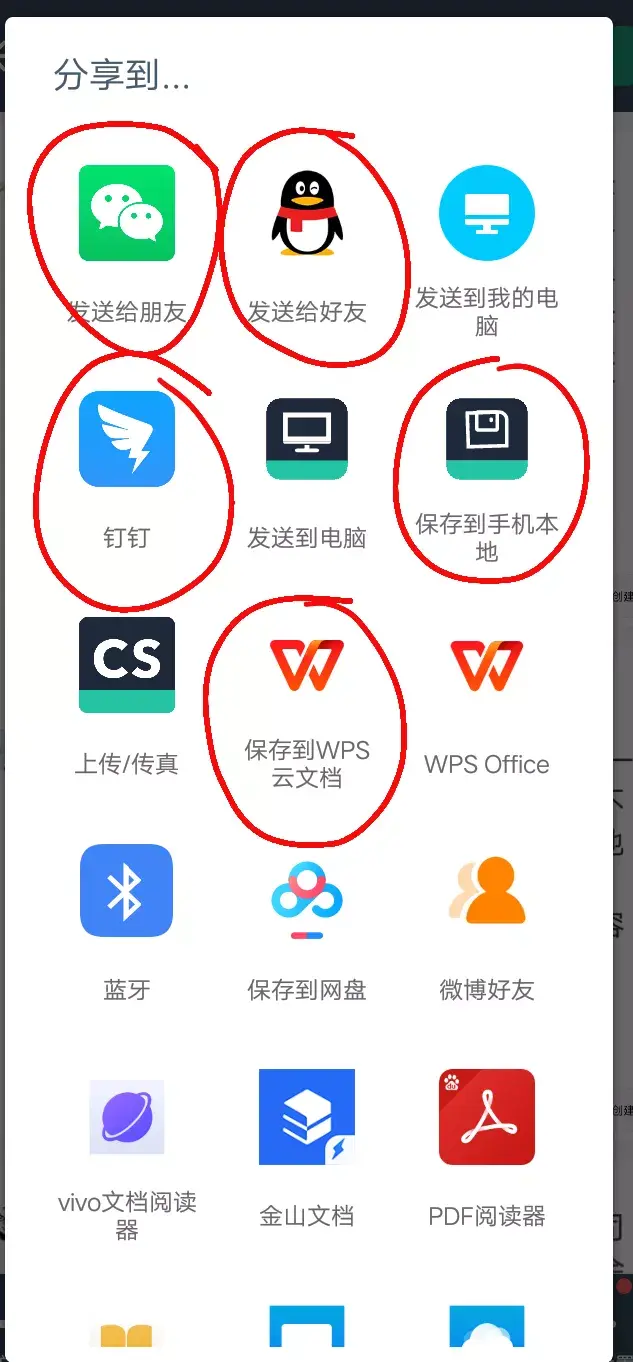
Task: Choose 发送到我的电脑 option
Action: tap(487, 213)
